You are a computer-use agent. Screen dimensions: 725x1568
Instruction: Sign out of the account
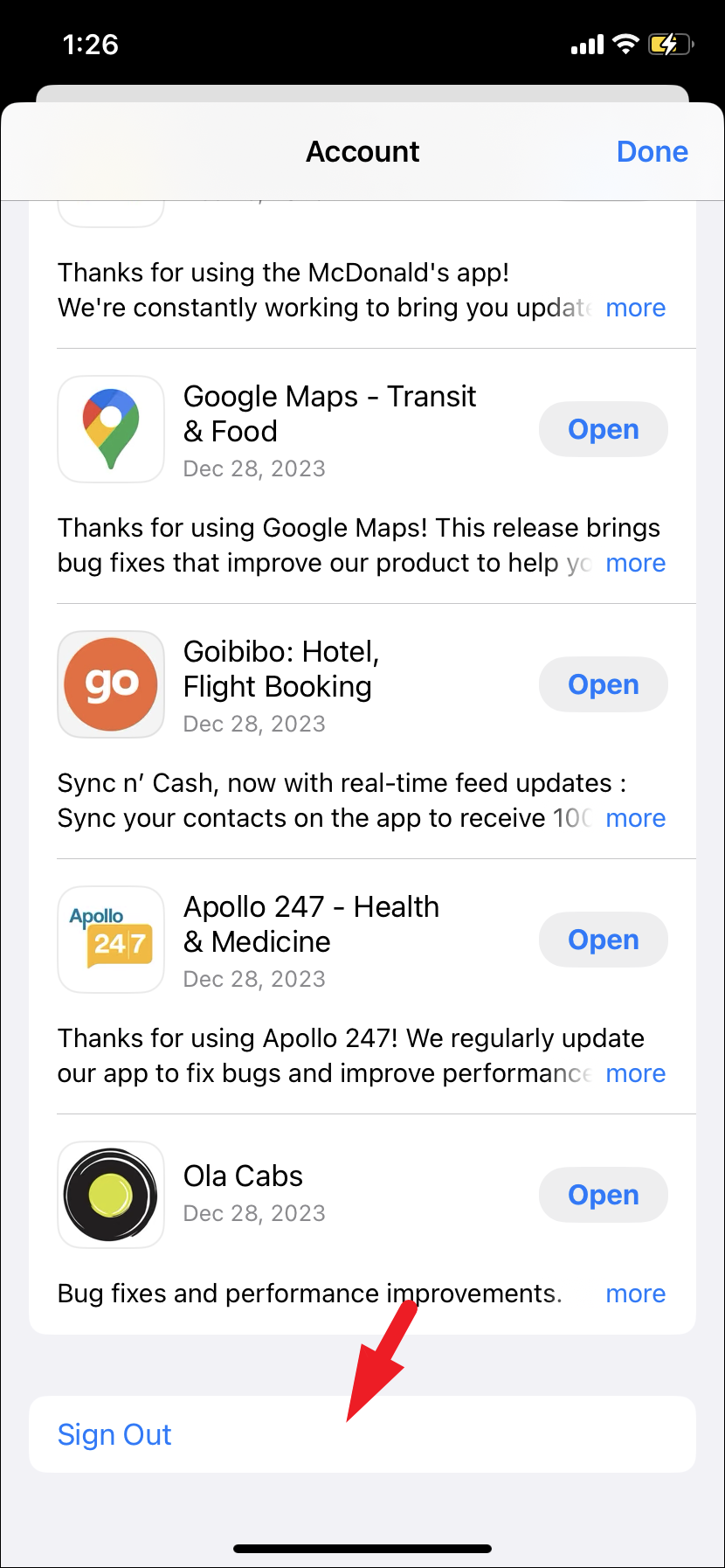pyautogui.click(x=114, y=1434)
